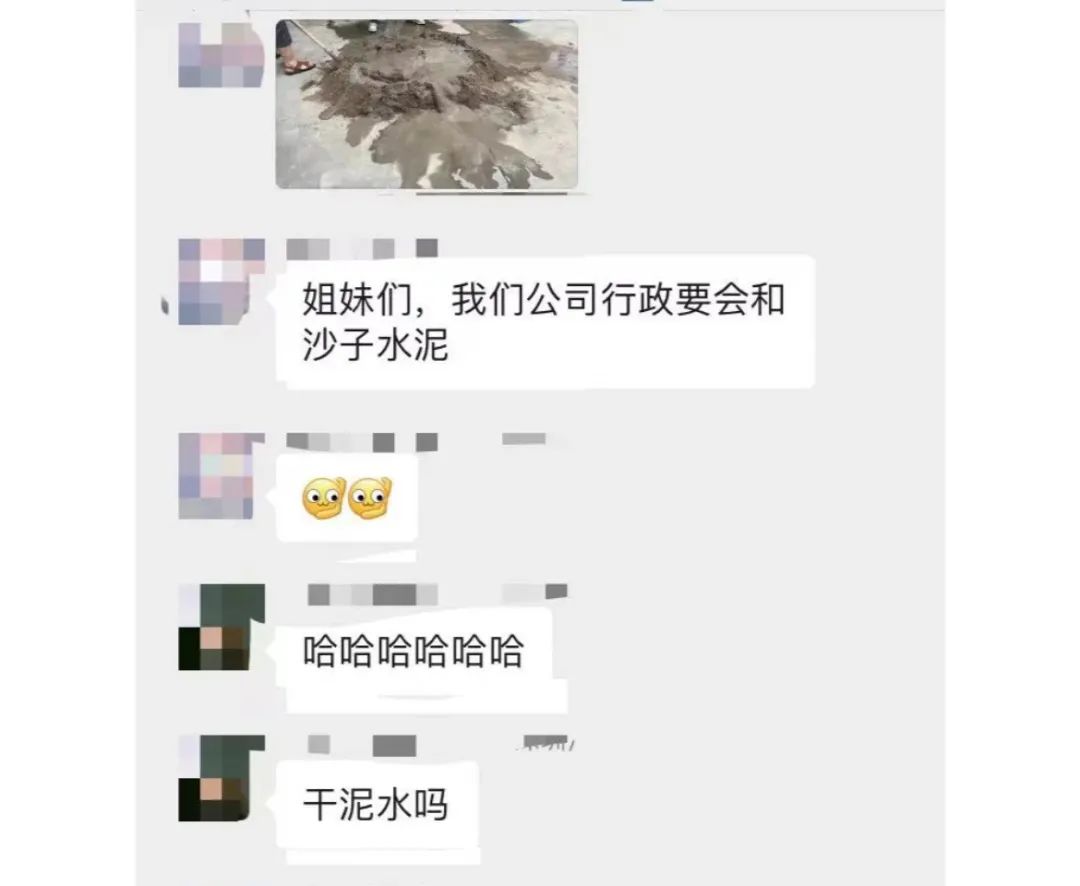
Task: Open avatar of sender of 姐妹们 message
Action: (221, 281)
